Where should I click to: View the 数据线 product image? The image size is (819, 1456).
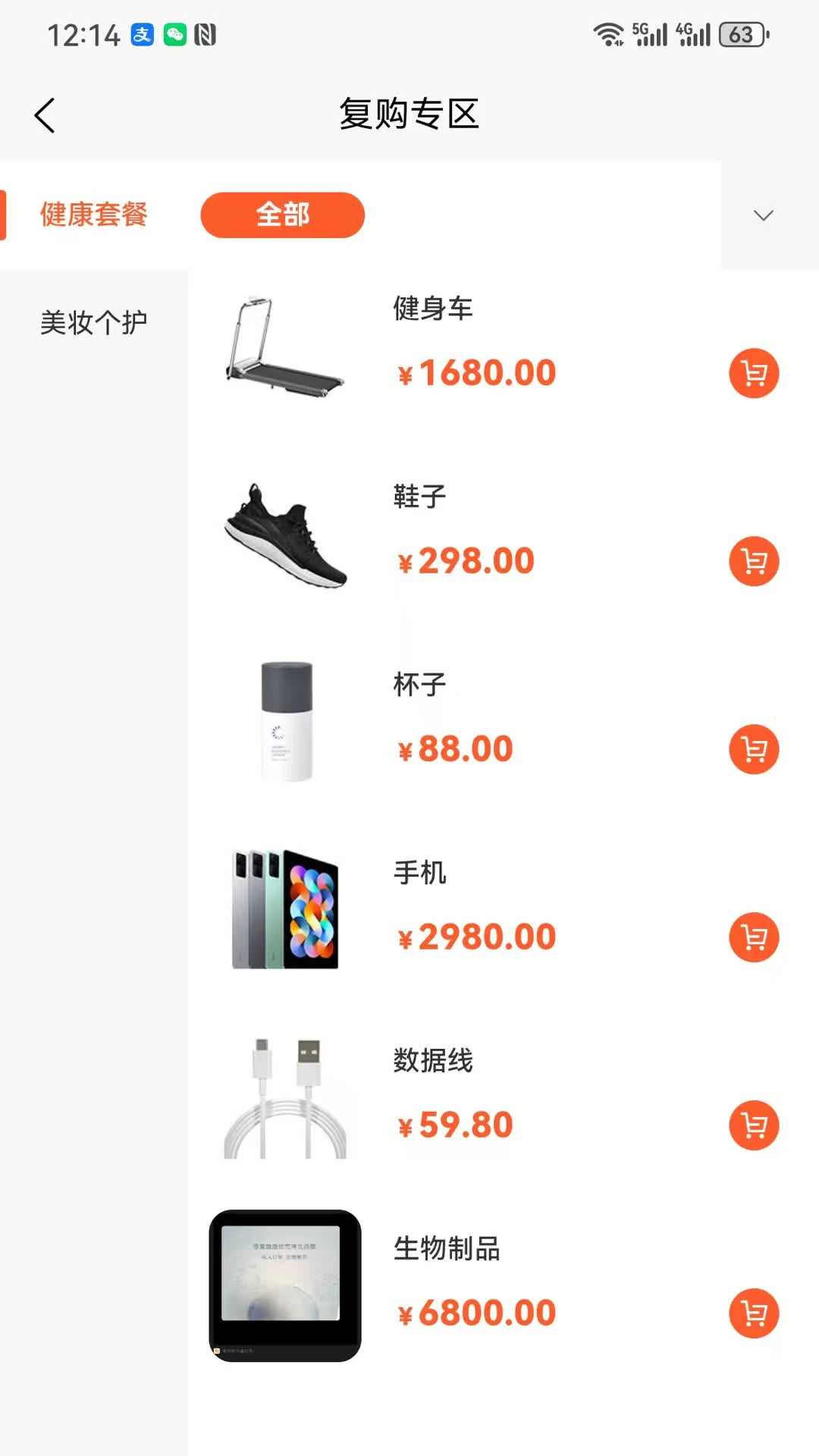(x=285, y=1098)
